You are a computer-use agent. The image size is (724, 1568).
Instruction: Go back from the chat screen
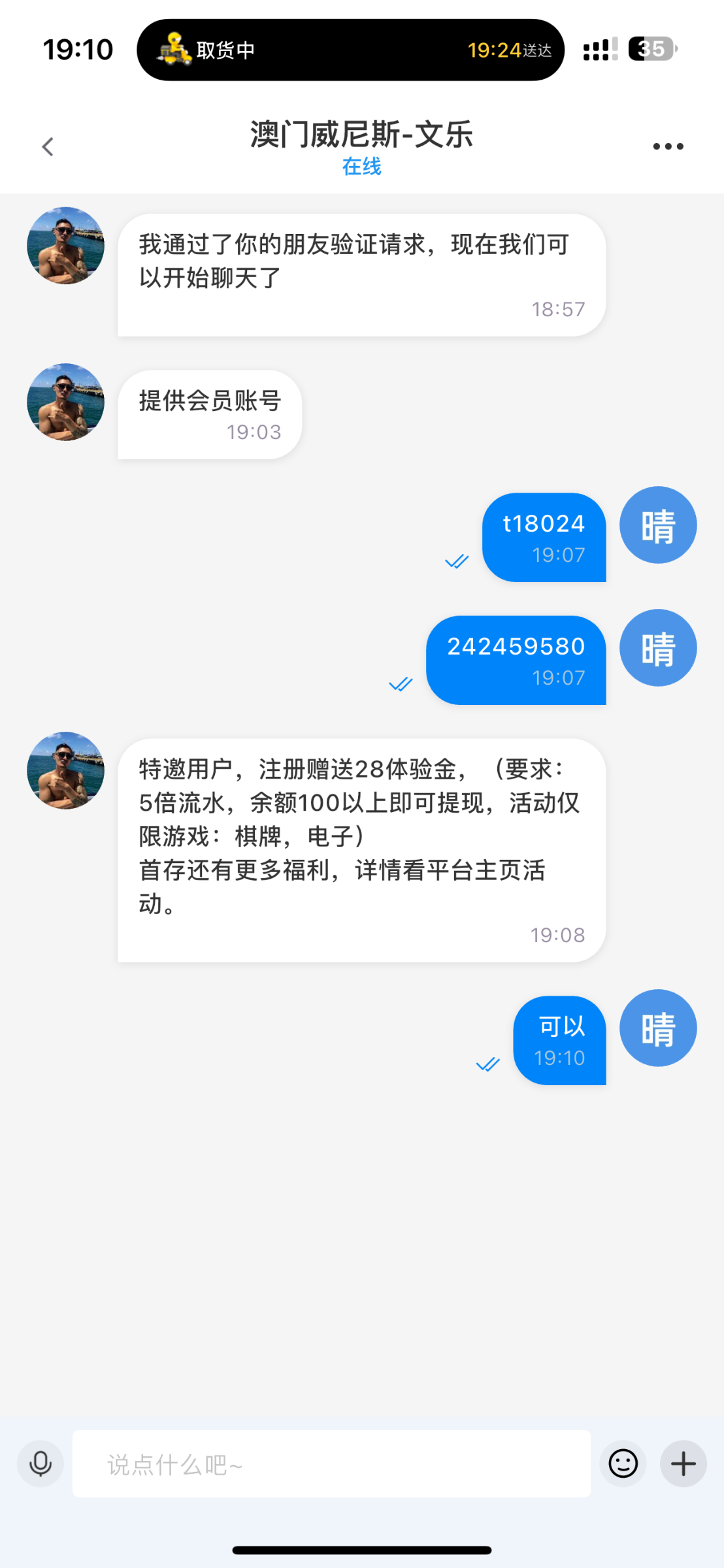48,146
